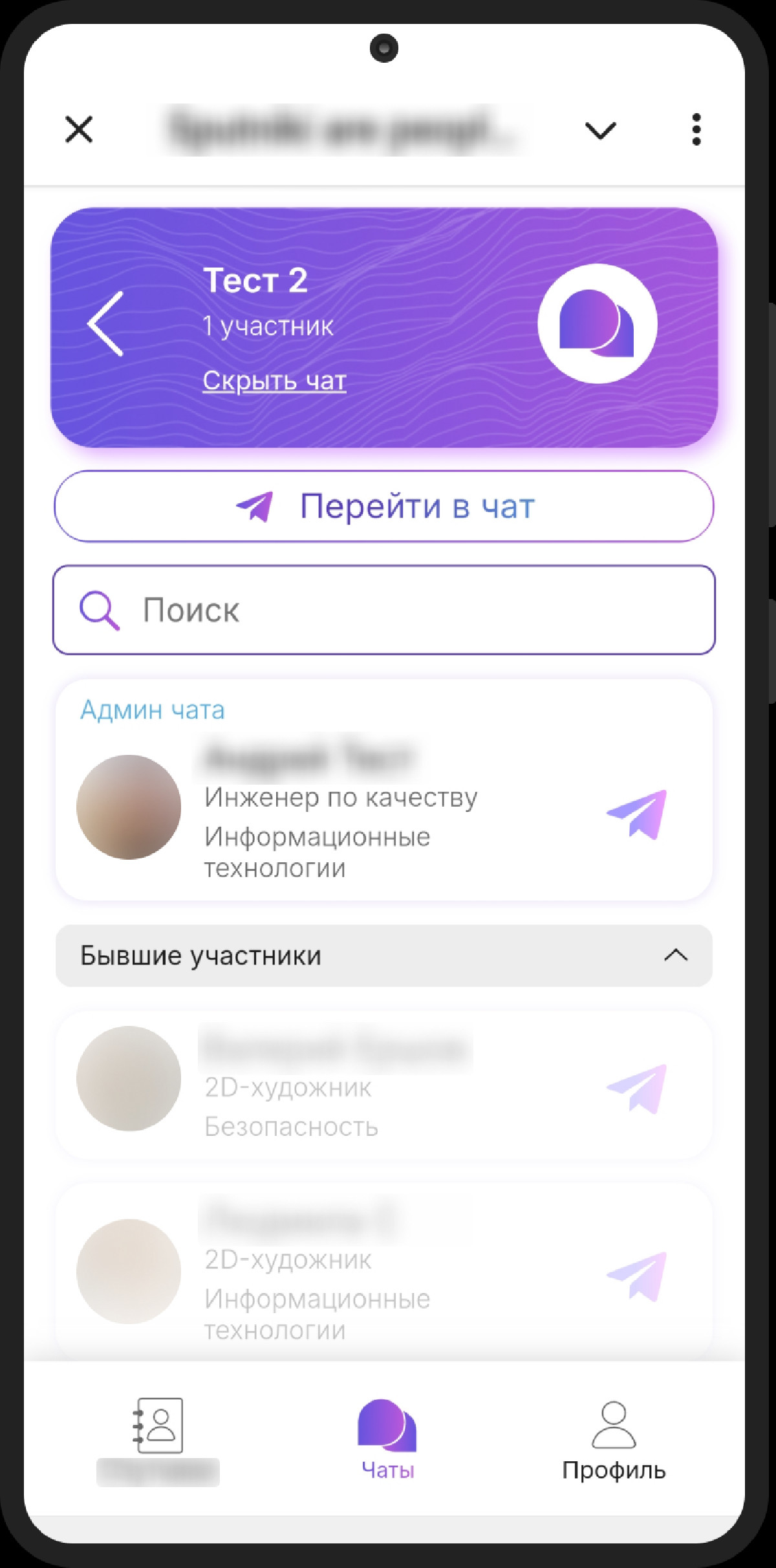
Task: Expand the title dropdown chevron
Action: (x=600, y=131)
